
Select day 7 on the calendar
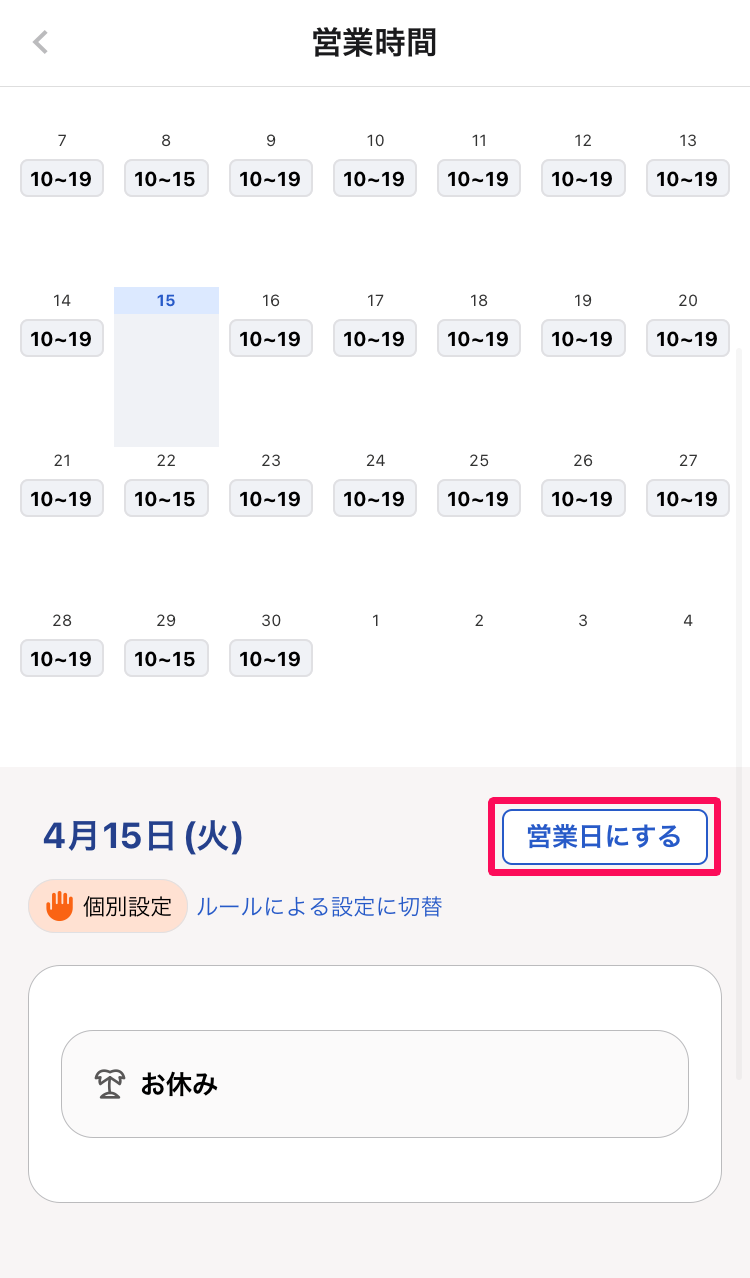pos(62,178)
